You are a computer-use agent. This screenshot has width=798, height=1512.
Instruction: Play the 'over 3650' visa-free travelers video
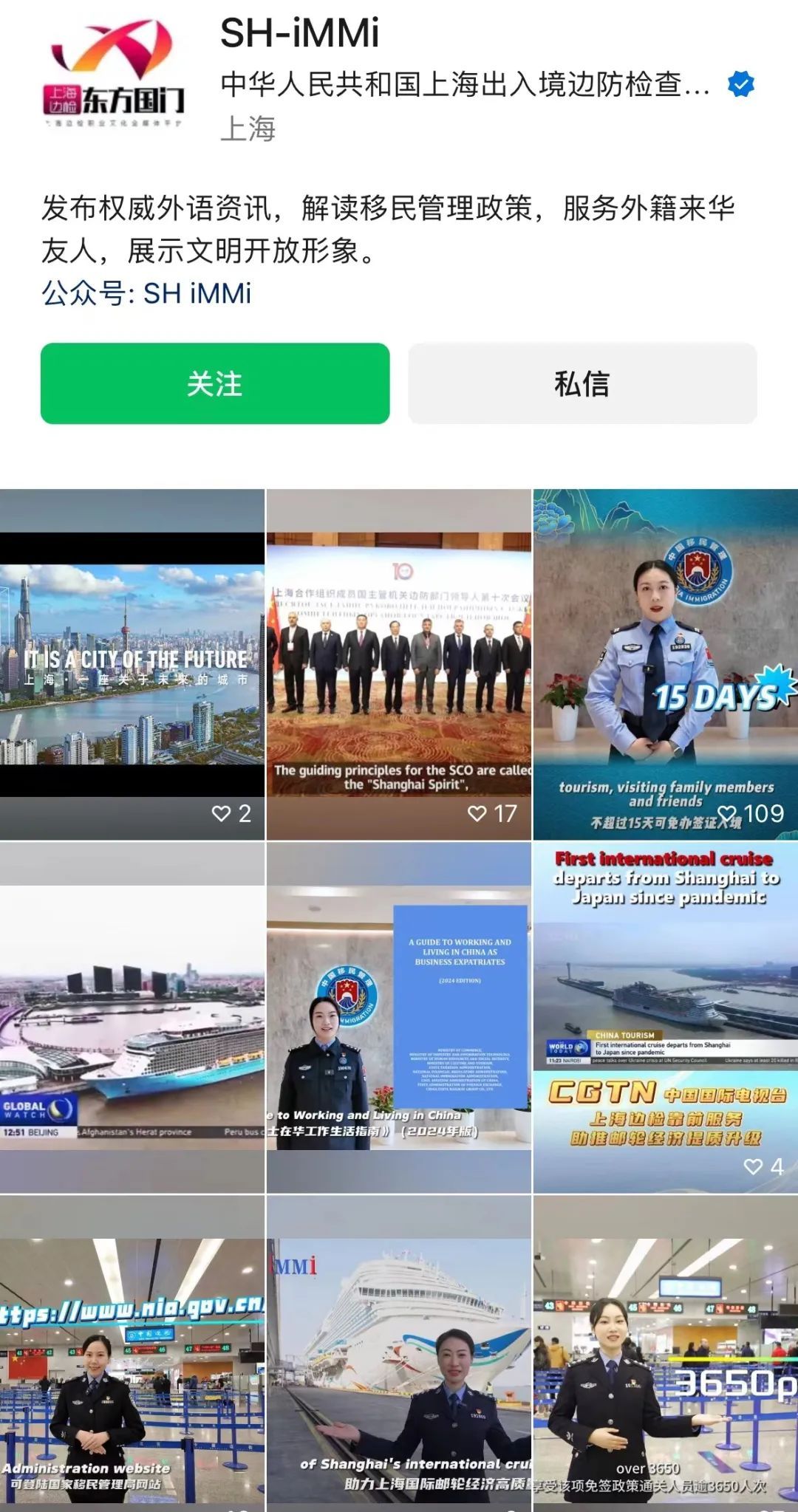pyautogui.click(x=666, y=1354)
